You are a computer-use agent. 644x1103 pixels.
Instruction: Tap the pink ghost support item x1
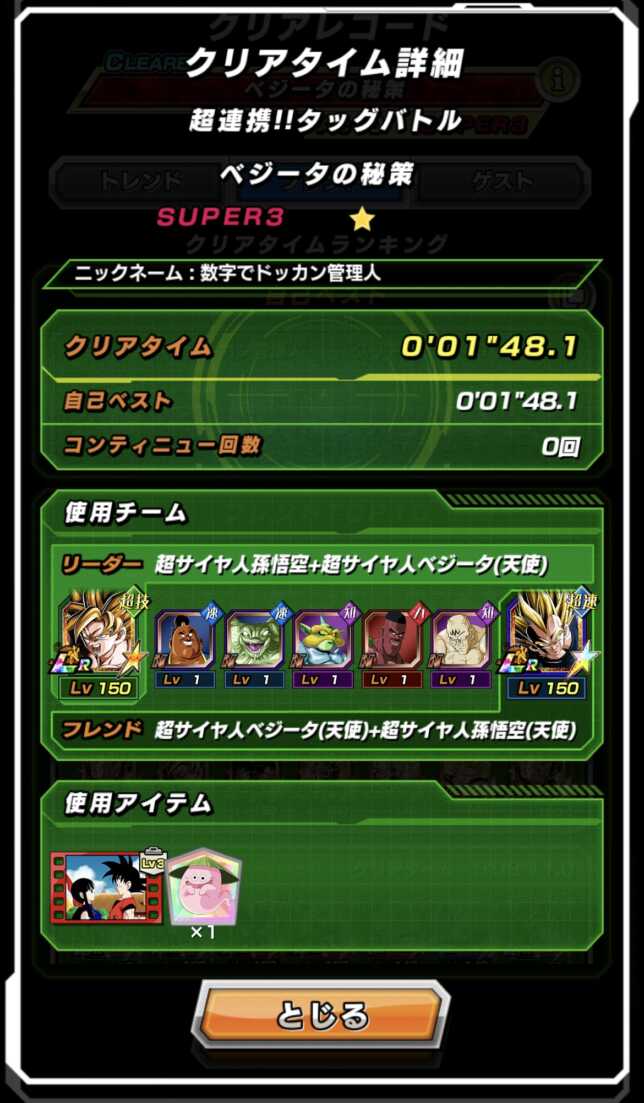point(203,889)
